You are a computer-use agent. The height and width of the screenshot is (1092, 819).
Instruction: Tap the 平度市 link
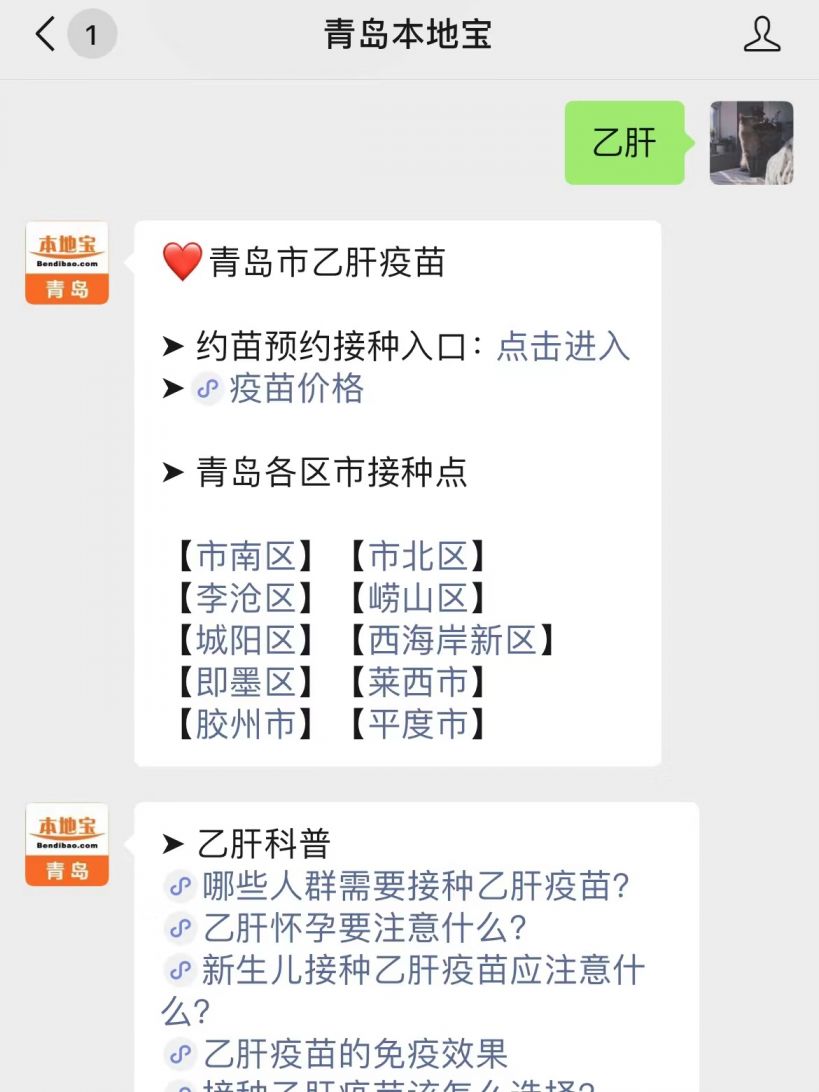418,724
